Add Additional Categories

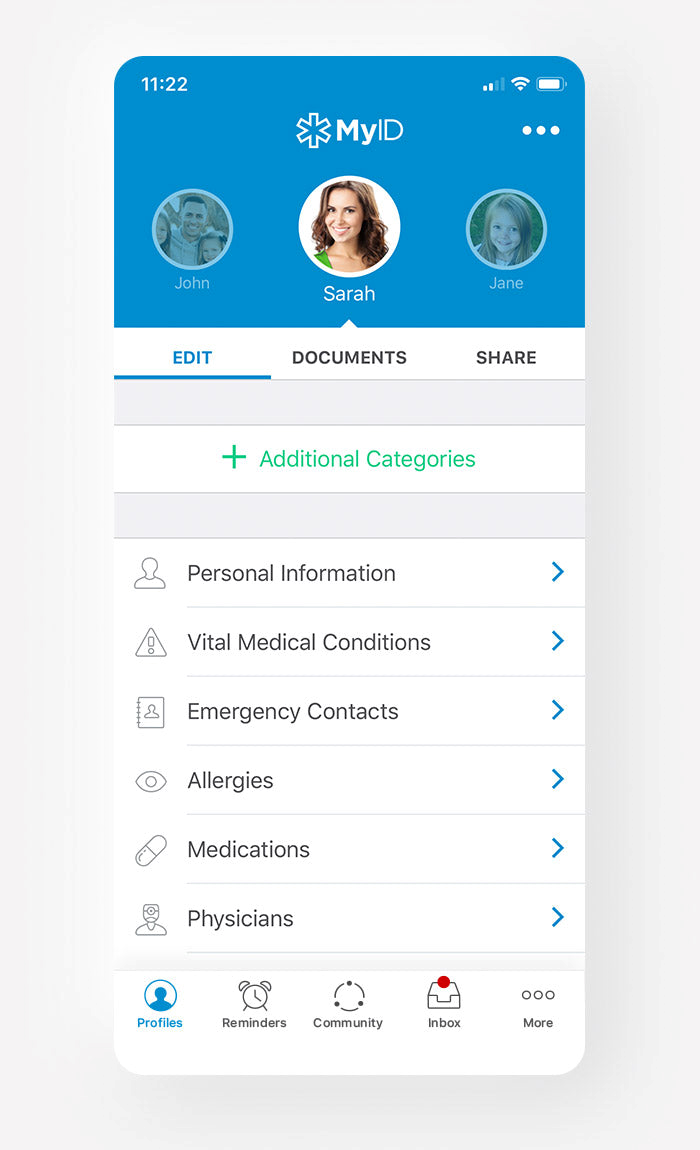(x=349, y=459)
